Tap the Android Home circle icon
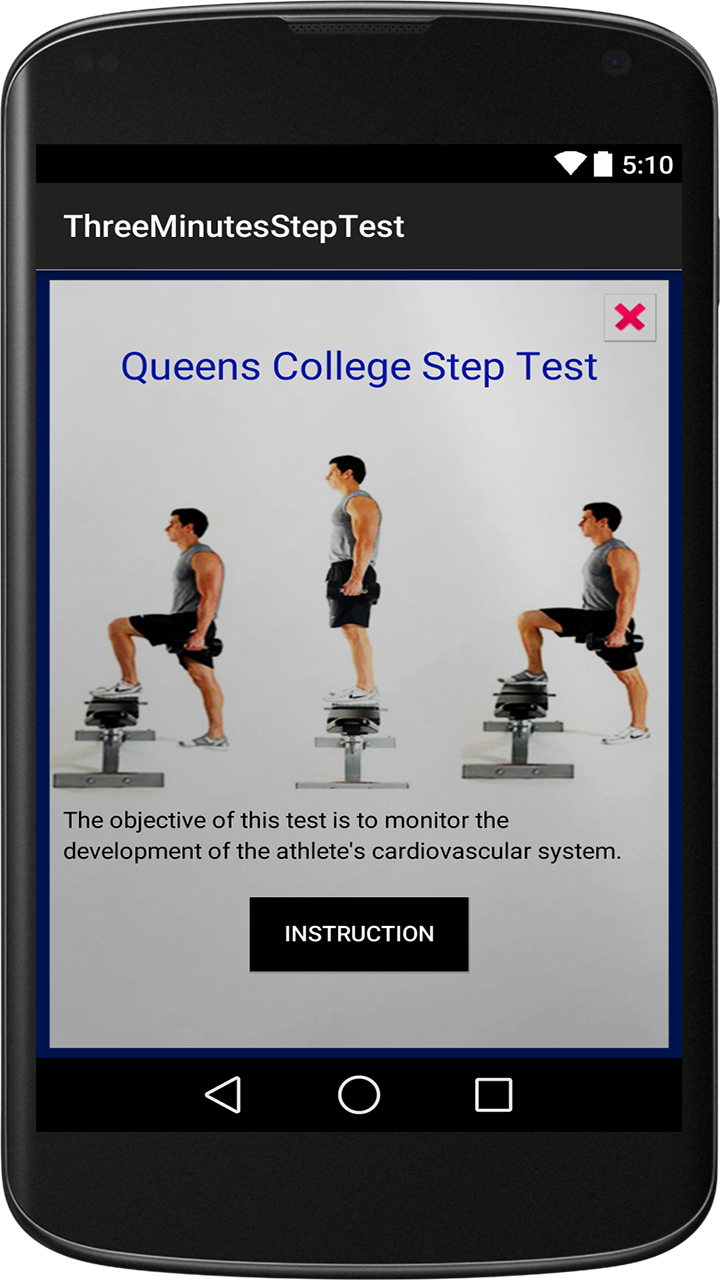This screenshot has width=720, height=1280. click(359, 1096)
